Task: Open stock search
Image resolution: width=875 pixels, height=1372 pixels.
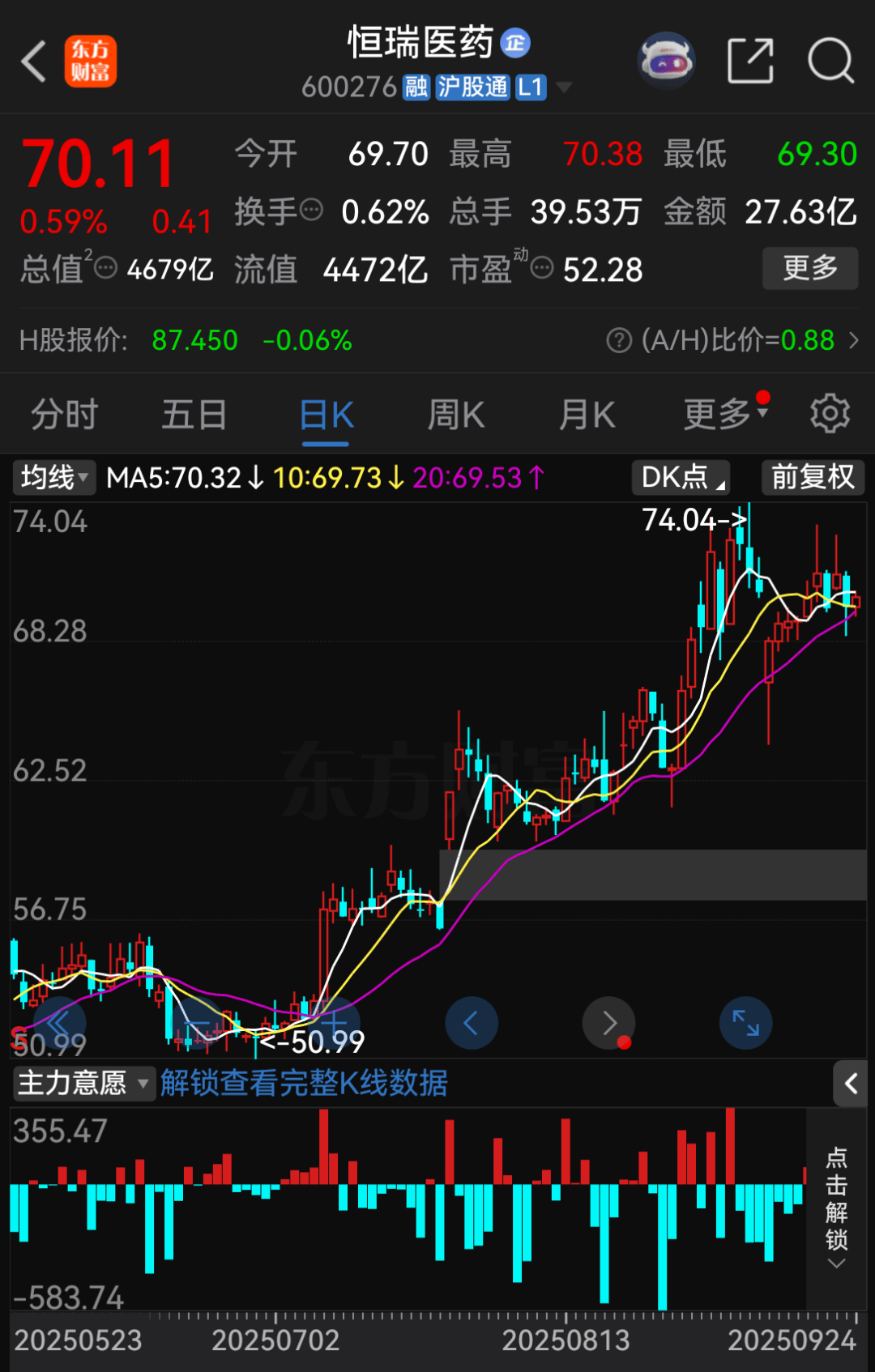Action: pyautogui.click(x=831, y=61)
